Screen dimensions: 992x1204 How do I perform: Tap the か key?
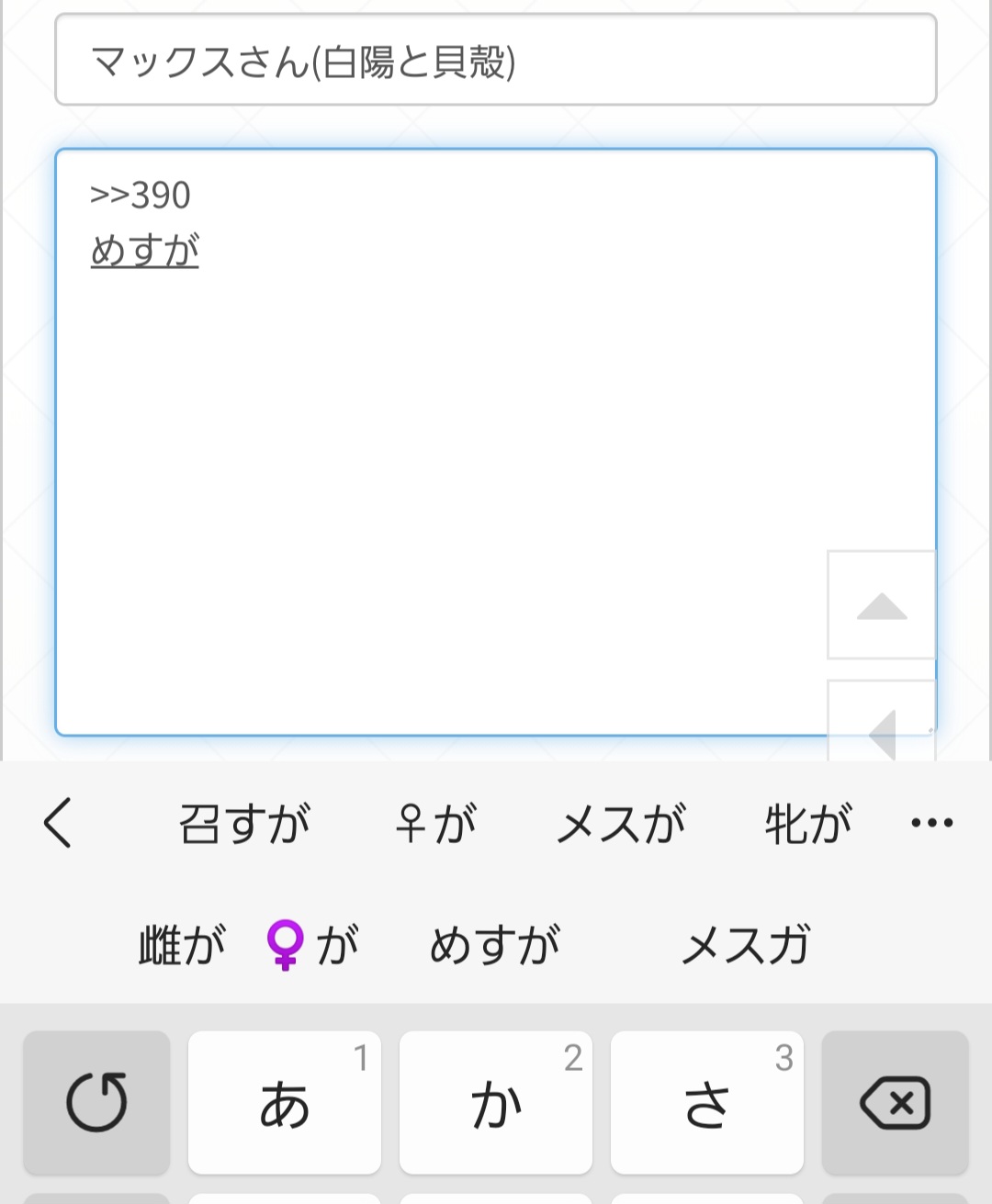[x=496, y=1102]
